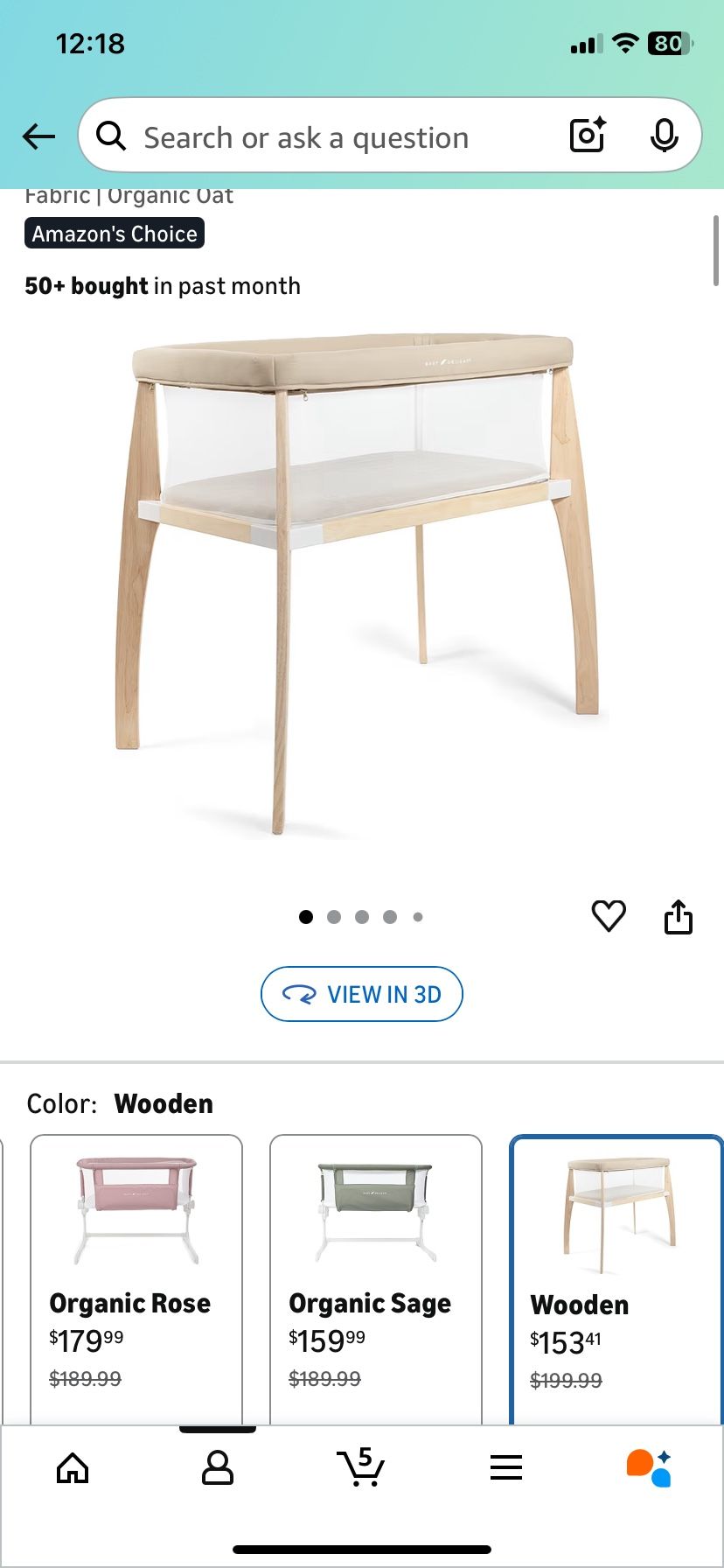Open Amazon Lens camera search
This screenshot has height=1568, width=724.
tap(586, 136)
